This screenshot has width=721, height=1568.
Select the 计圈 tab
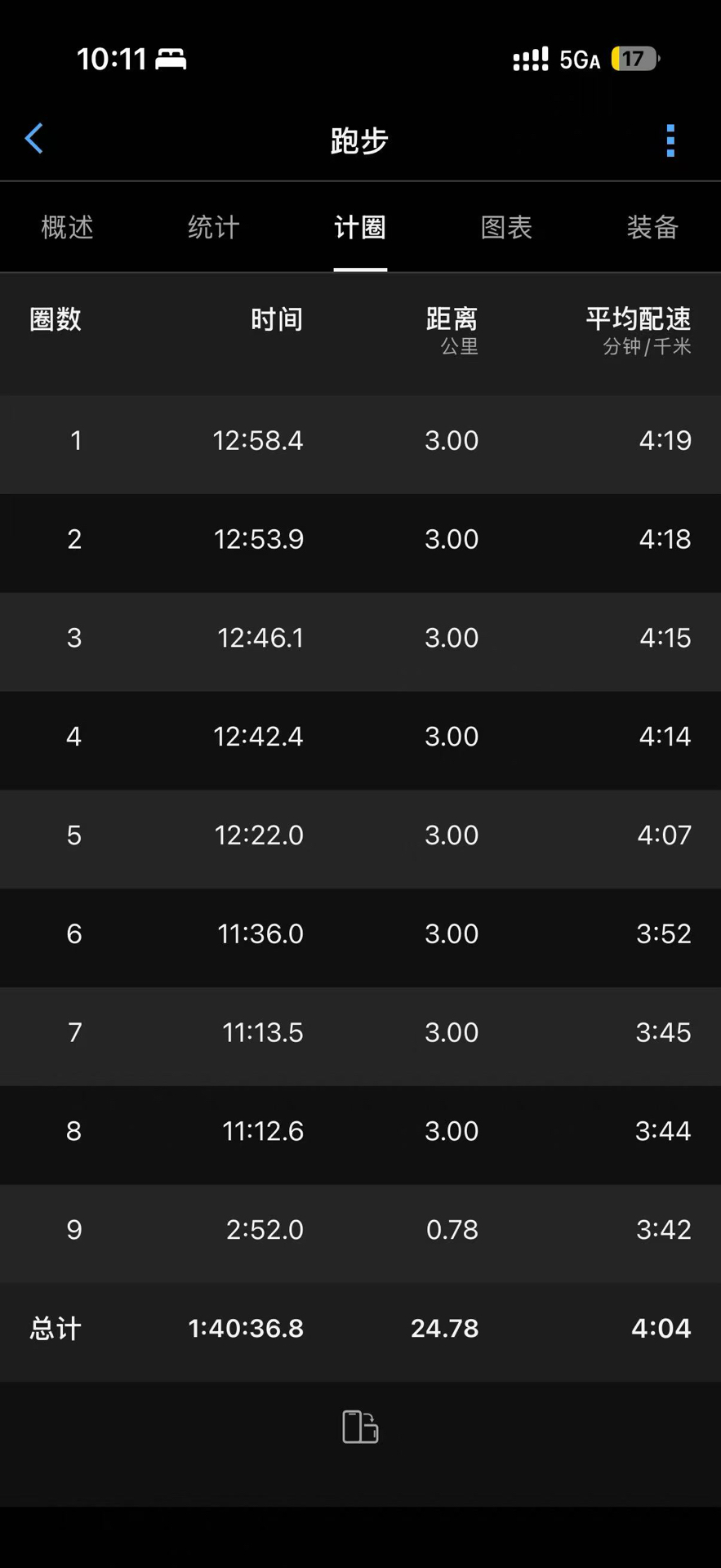[360, 227]
